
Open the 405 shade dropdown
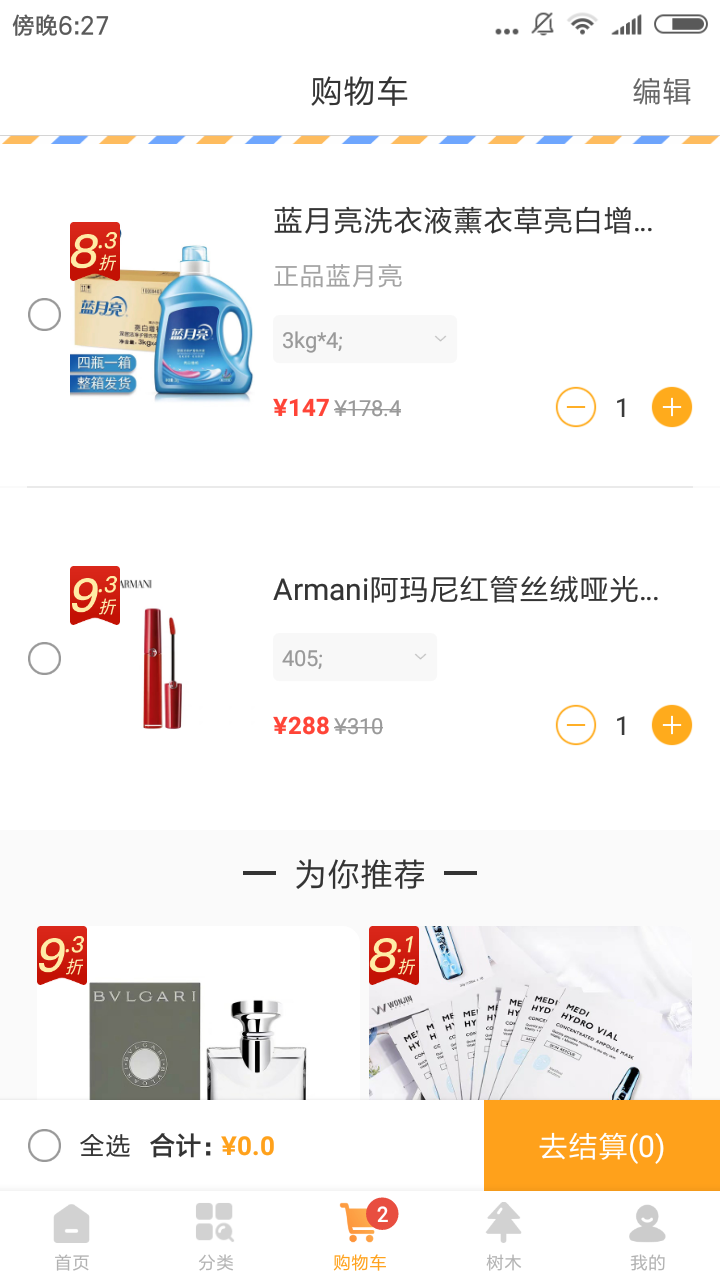click(x=354, y=658)
